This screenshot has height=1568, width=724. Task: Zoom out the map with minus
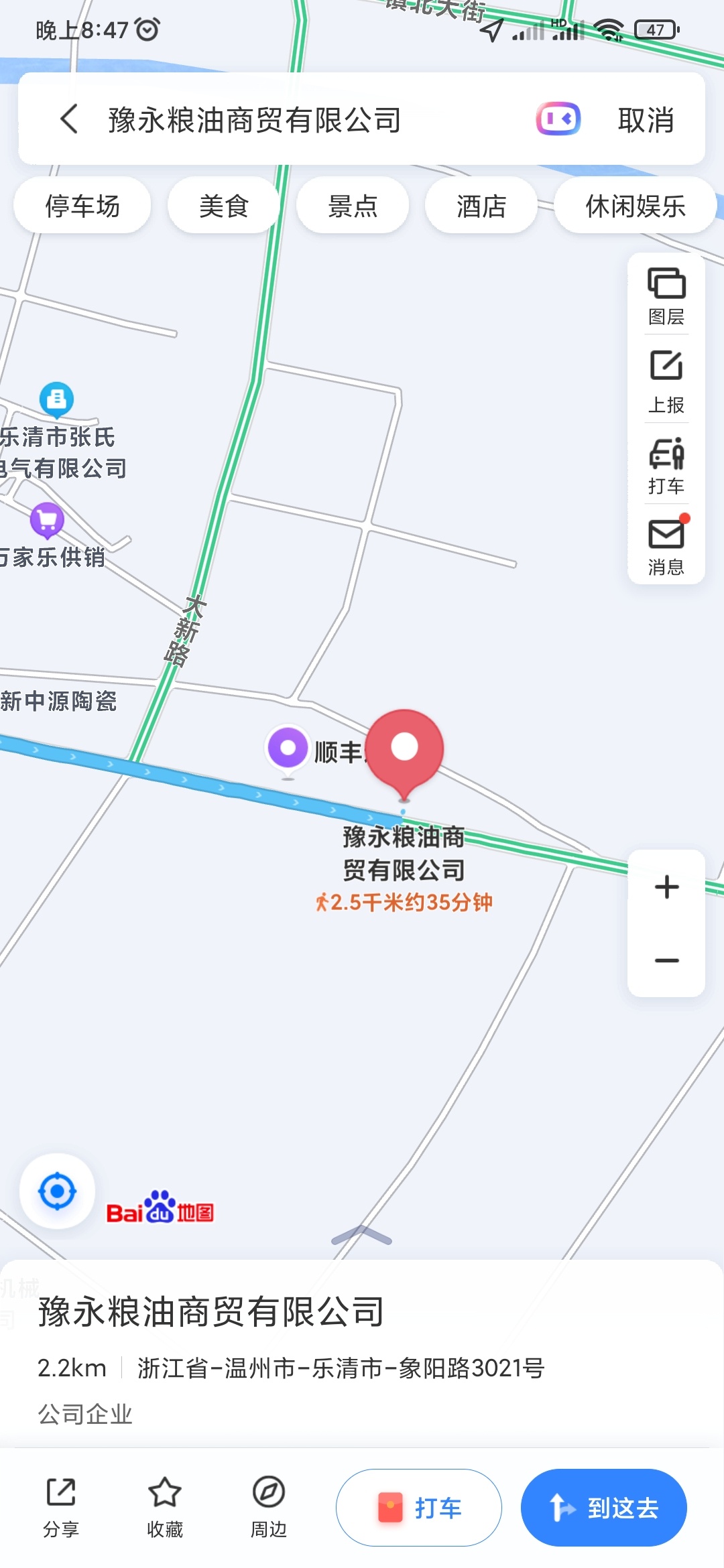pyautogui.click(x=666, y=961)
